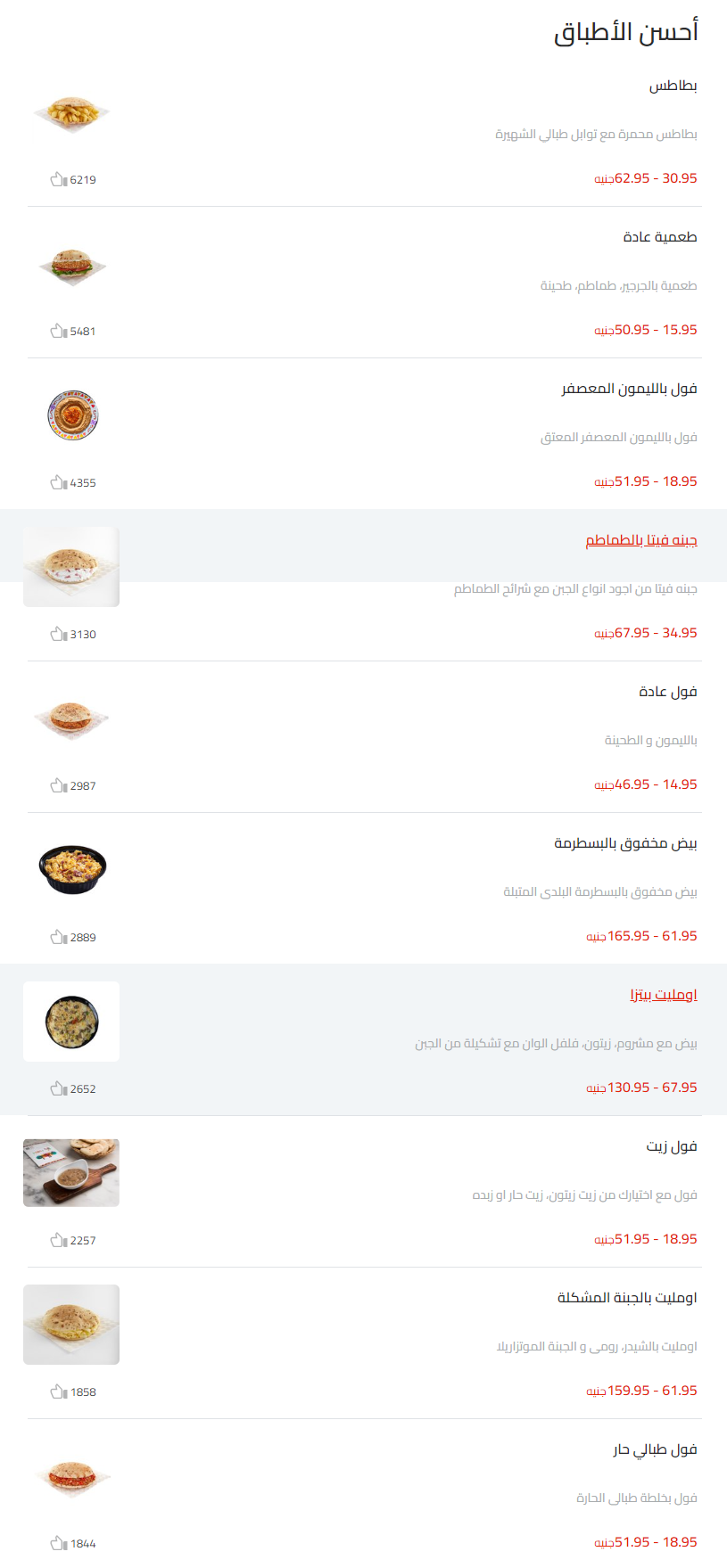This screenshot has height=1568, width=727.
Task: Click the like icon on جبنه فيتا بالطماطم
Action: (x=57, y=634)
